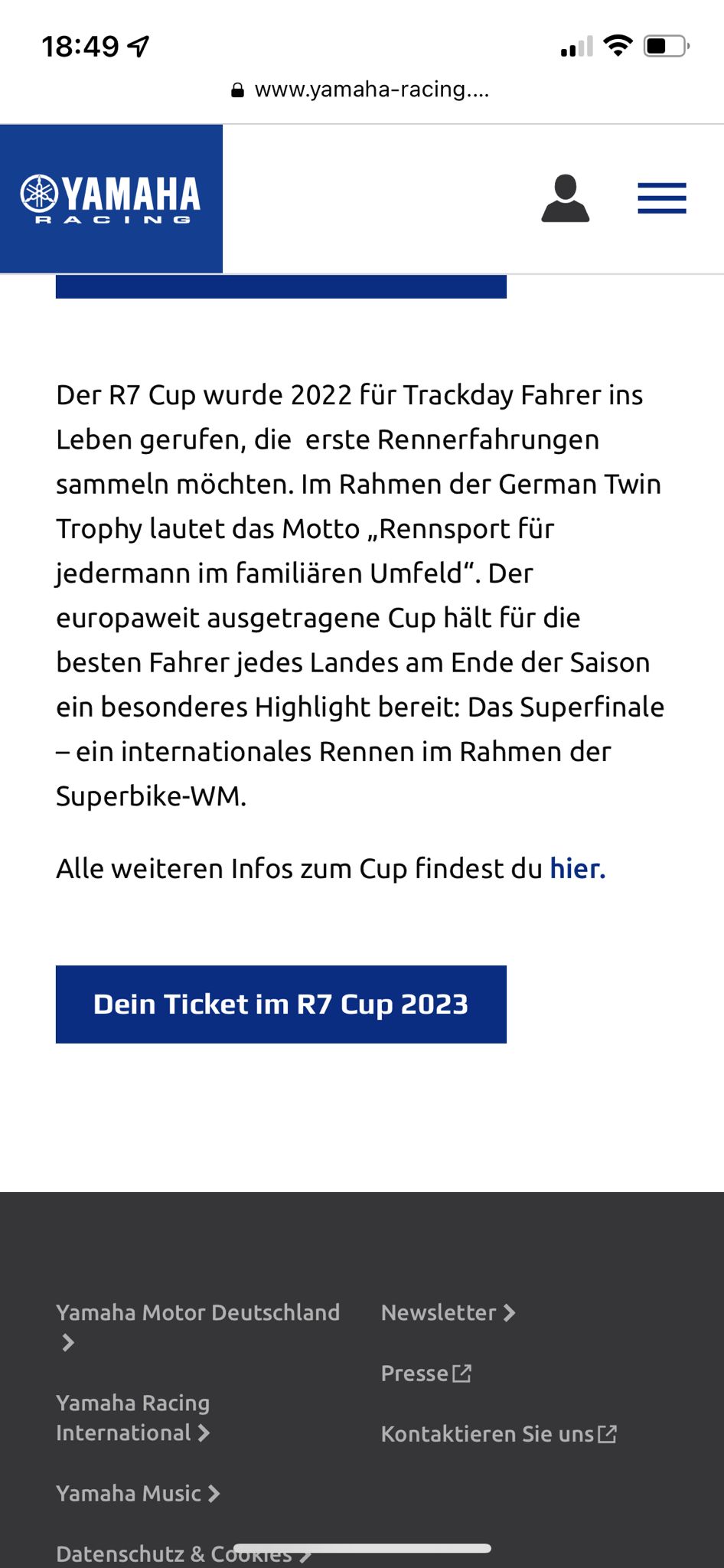Open the Newsletter link
724x1568 pixels.
click(448, 1312)
